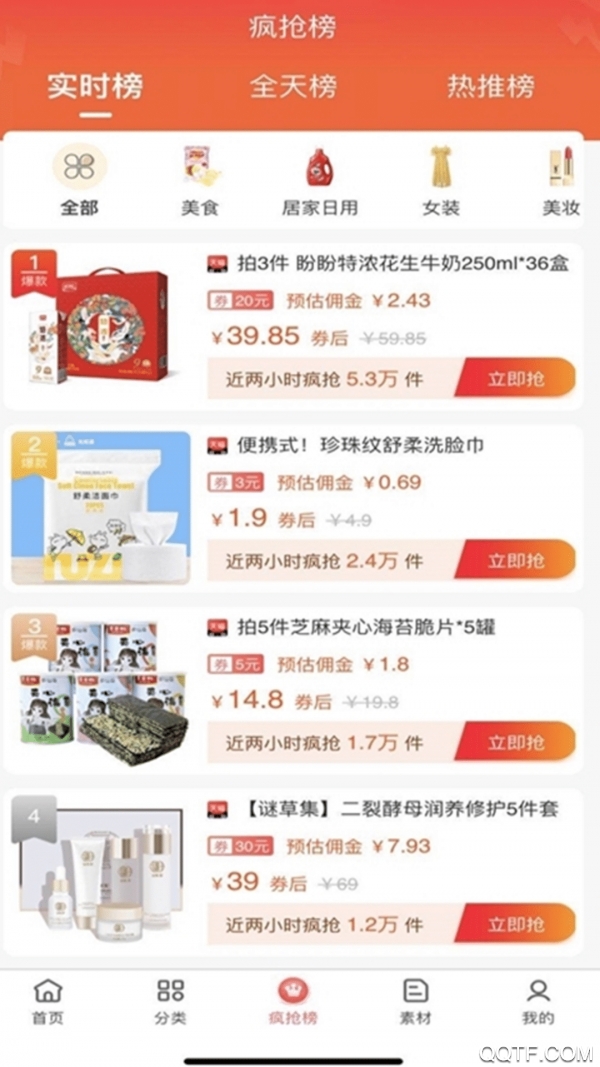This screenshot has height=1067, width=600.
Task: Open the 素材 tab
Action: click(x=415, y=1002)
